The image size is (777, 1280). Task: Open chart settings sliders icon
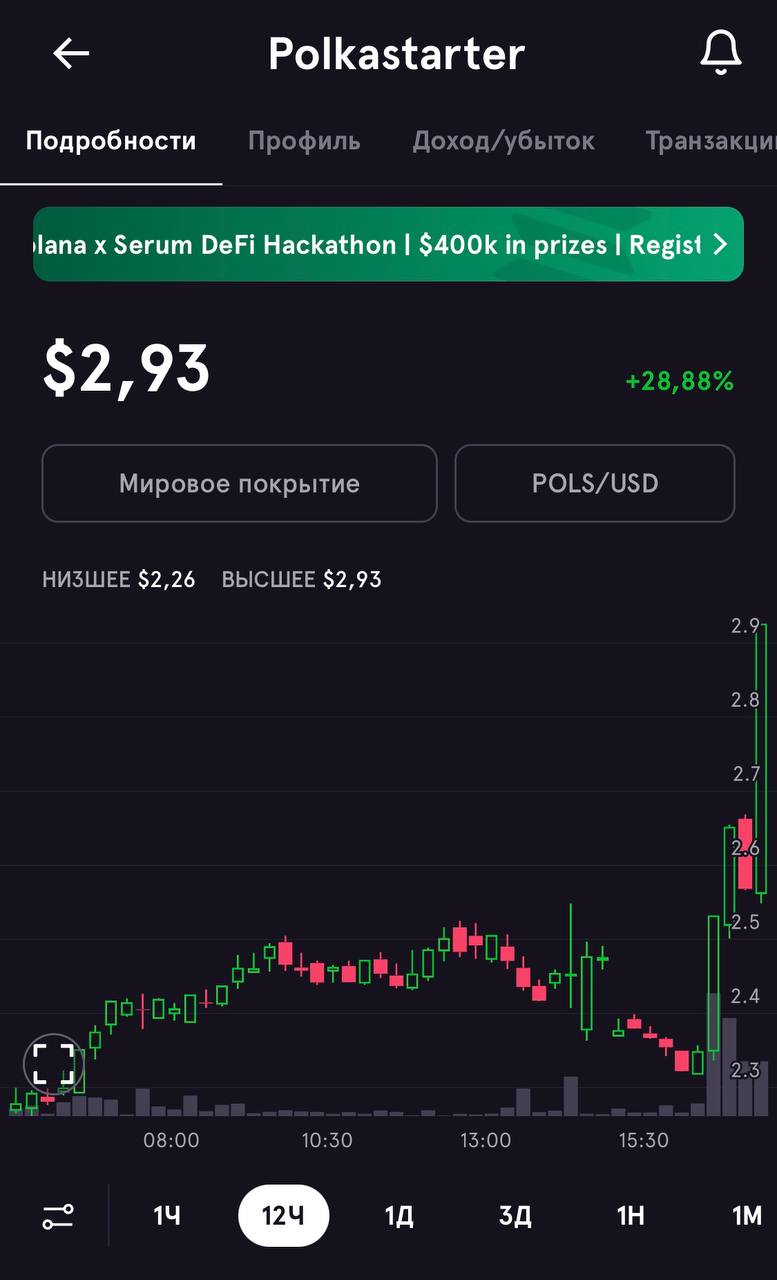click(58, 1217)
